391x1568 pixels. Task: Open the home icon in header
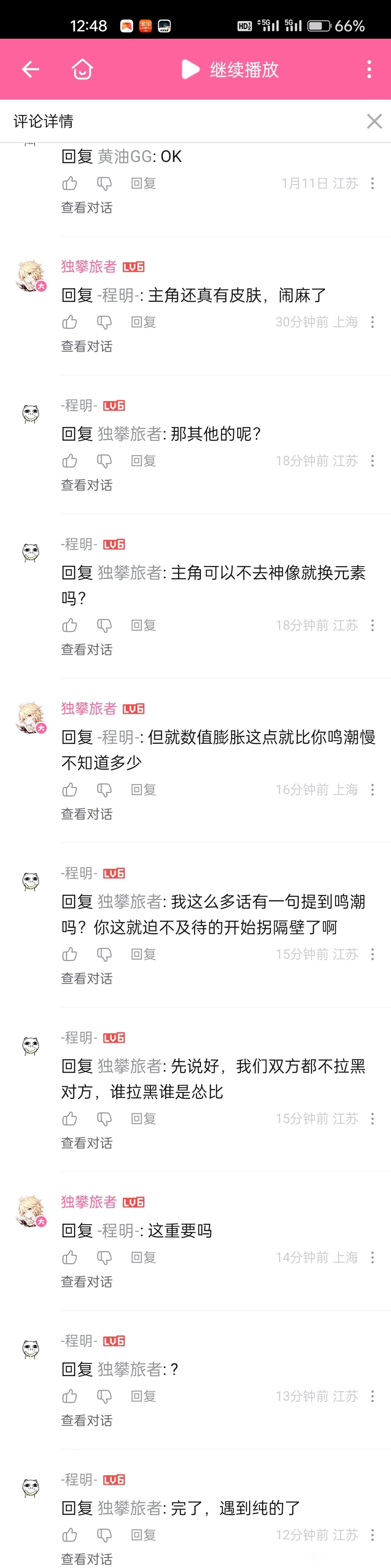(x=82, y=70)
